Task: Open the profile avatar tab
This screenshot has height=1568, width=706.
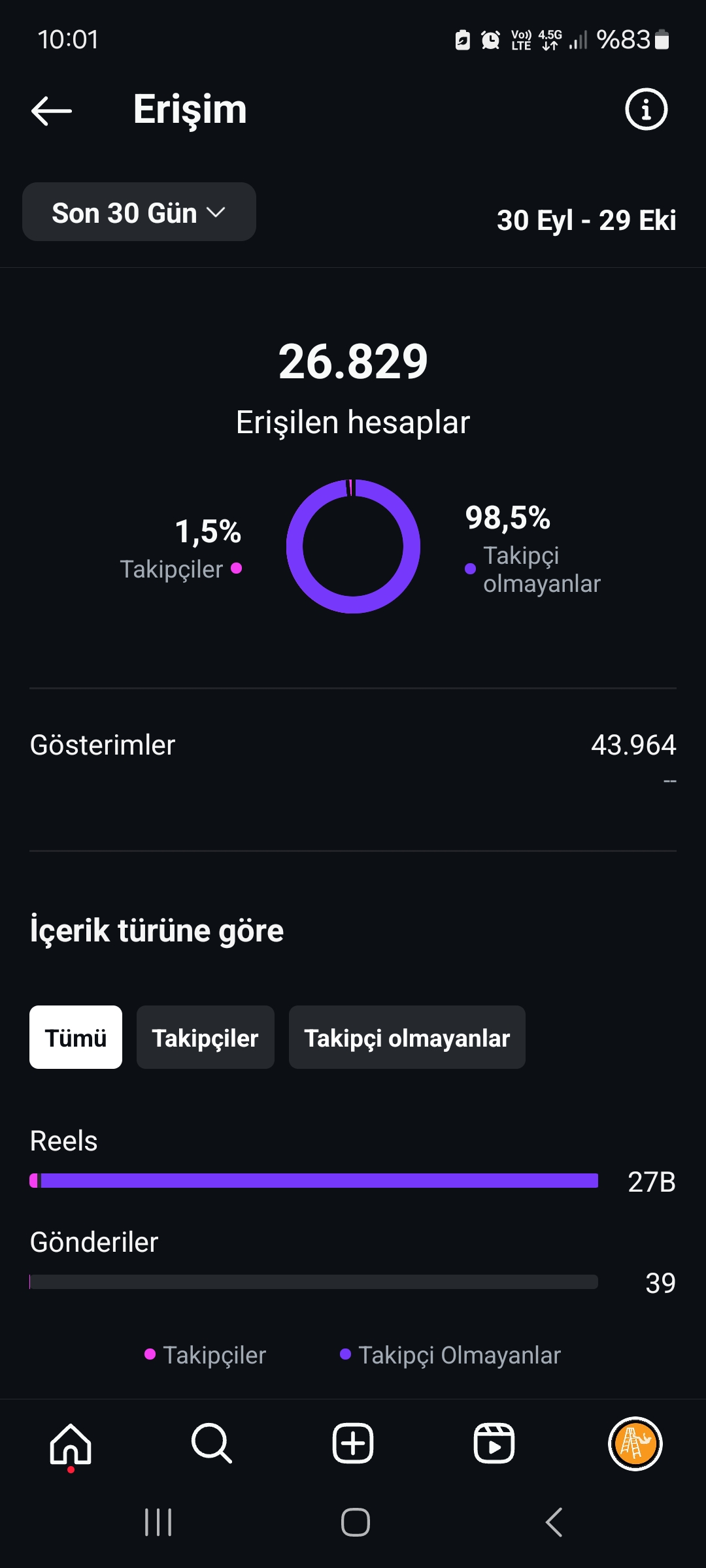Action: (635, 1443)
